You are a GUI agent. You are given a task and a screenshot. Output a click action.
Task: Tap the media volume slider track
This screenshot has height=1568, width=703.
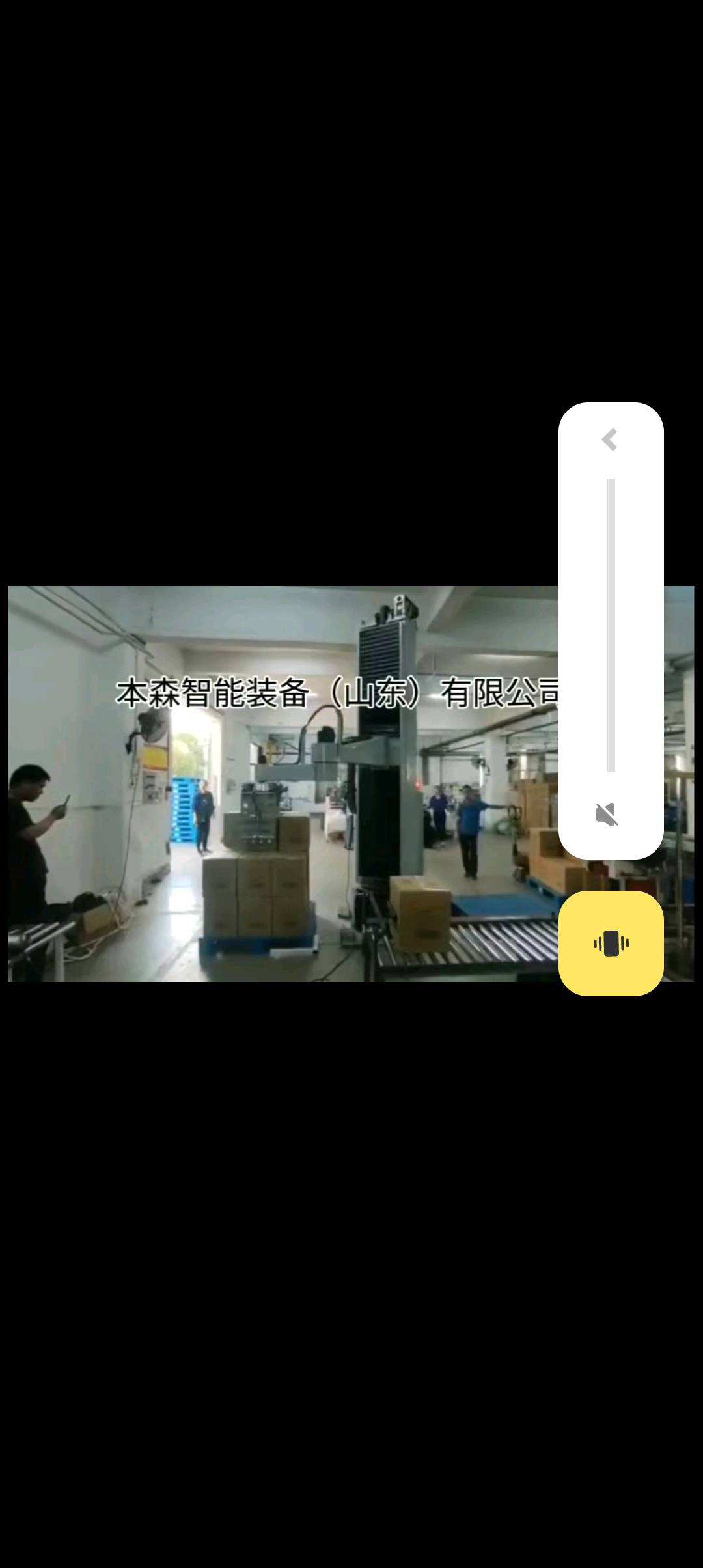click(x=611, y=625)
